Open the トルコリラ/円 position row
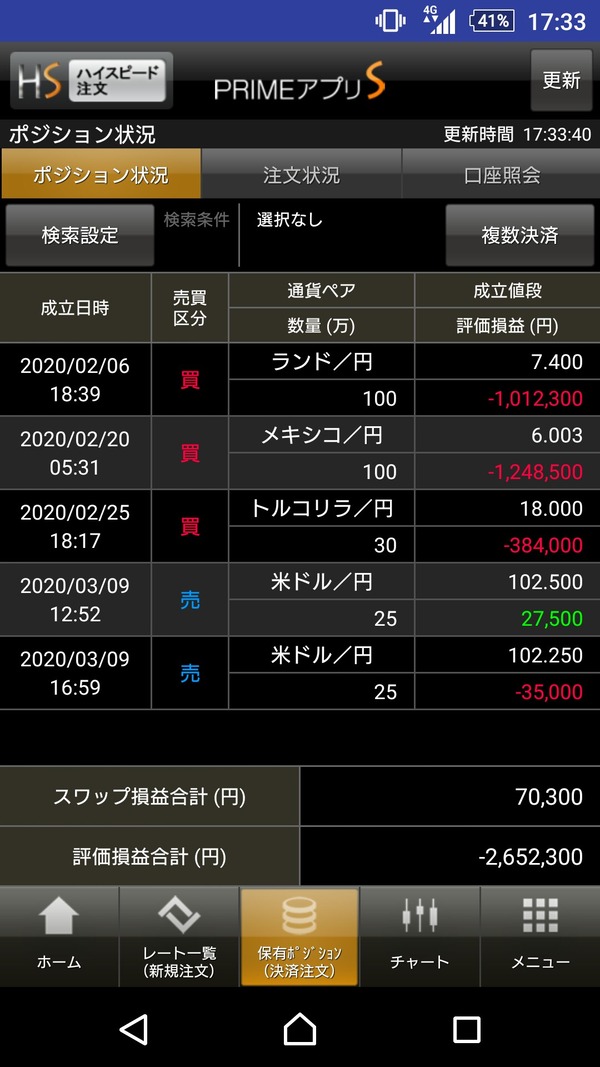Viewport: 600px width, 1067px height. [300, 526]
